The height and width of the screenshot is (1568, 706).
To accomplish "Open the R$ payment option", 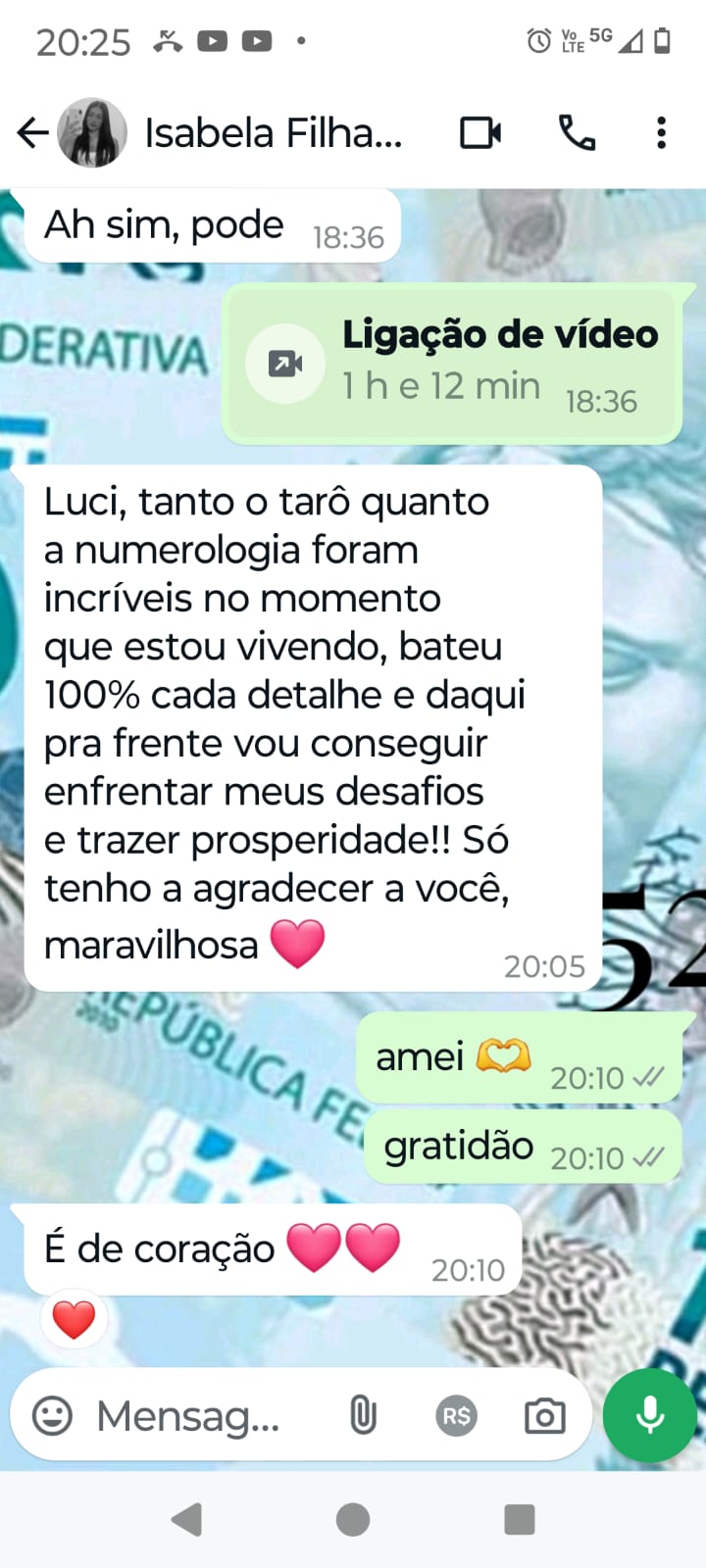I will click(456, 1416).
